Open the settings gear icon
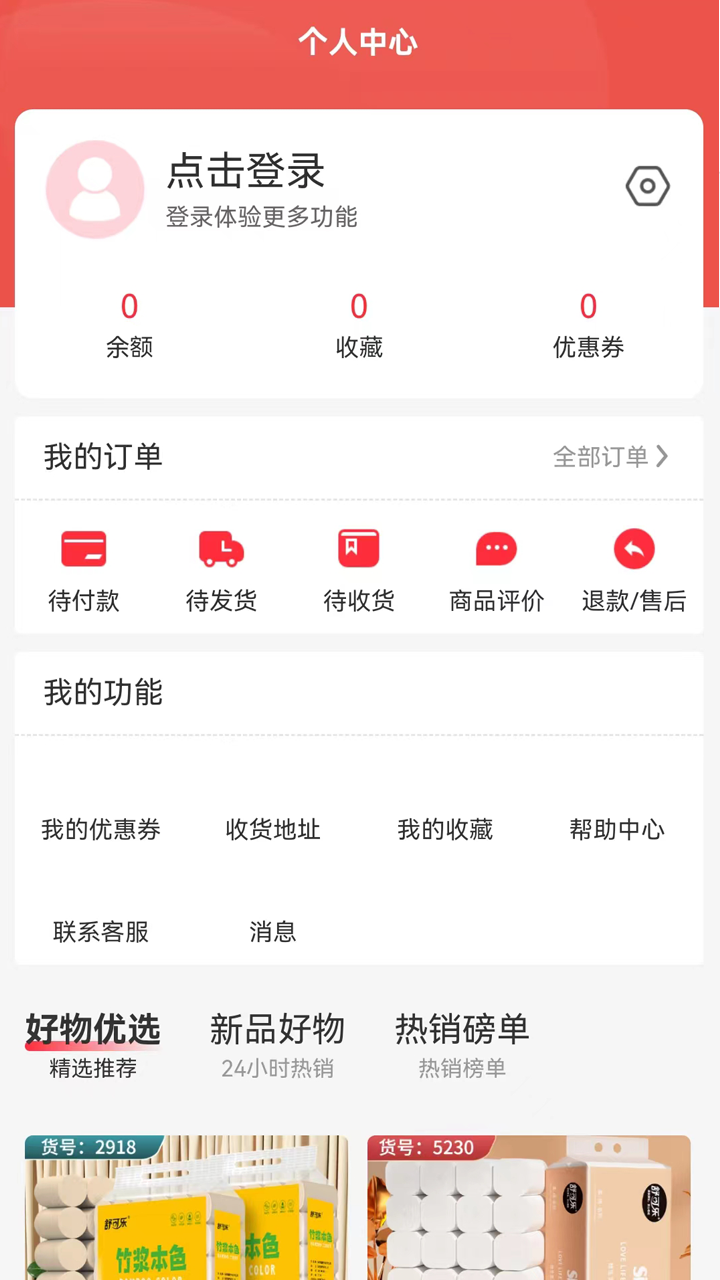Screen dimensions: 720x1280 tap(647, 186)
